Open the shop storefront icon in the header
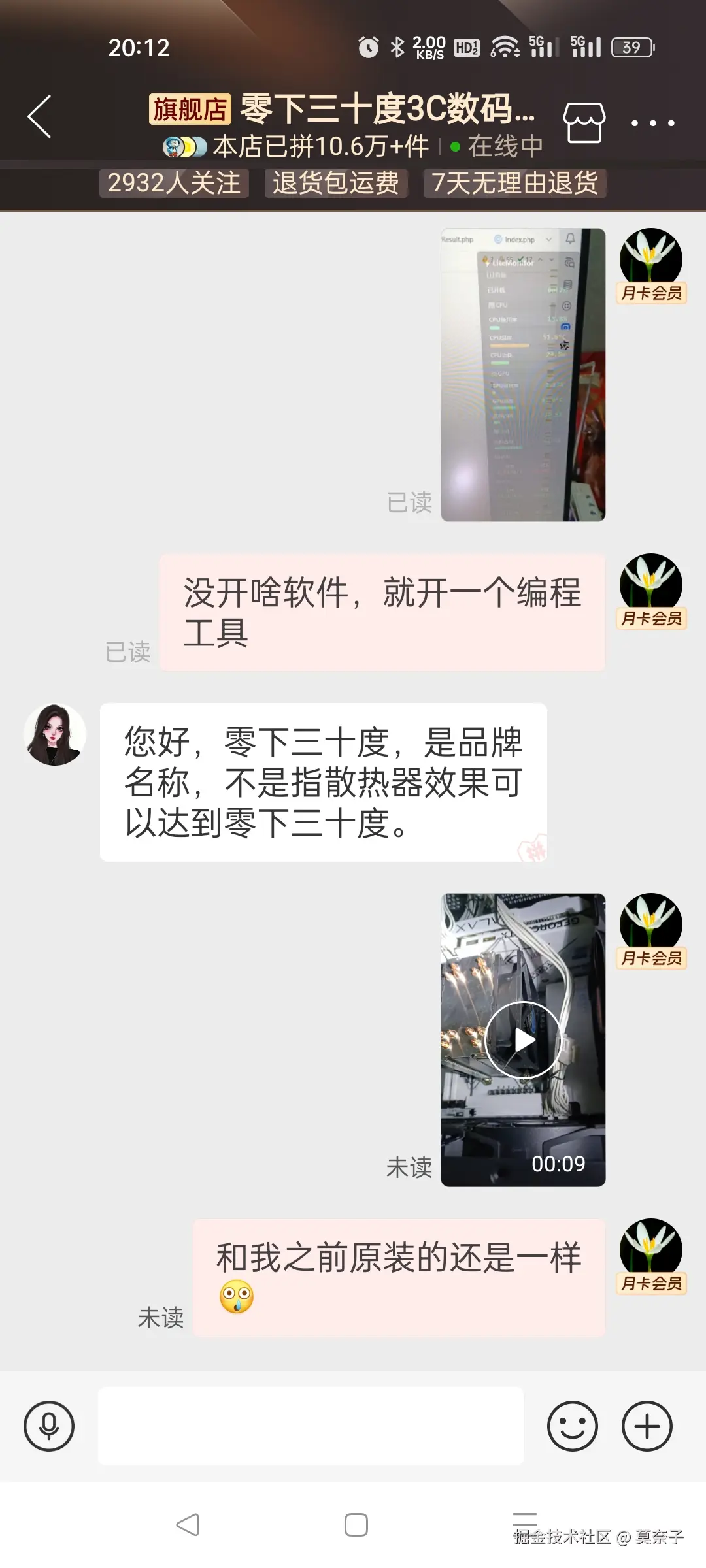The width and height of the screenshot is (706, 1568). click(x=584, y=121)
